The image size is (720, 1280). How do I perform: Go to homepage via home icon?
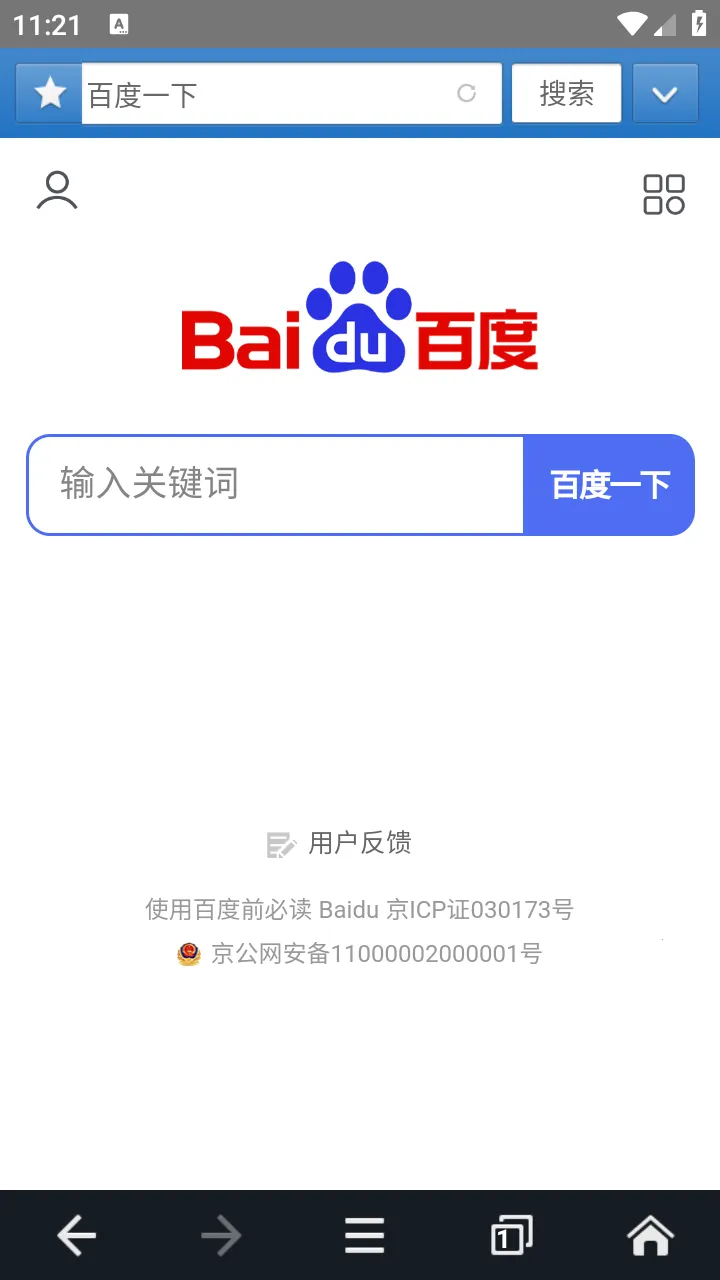[x=650, y=1234]
